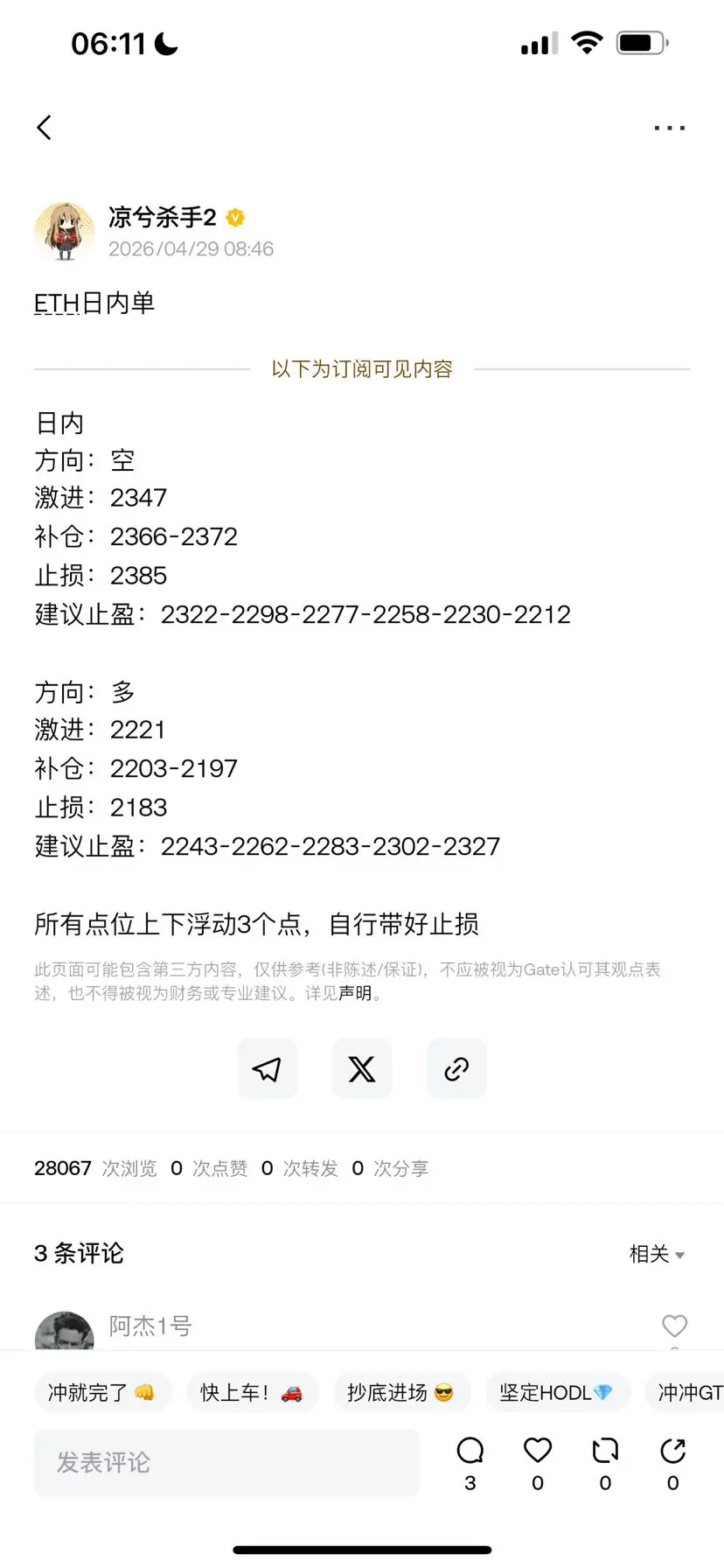This screenshot has height=1568, width=724.
Task: Tap the username 凉兮杀手2
Action: (160, 218)
